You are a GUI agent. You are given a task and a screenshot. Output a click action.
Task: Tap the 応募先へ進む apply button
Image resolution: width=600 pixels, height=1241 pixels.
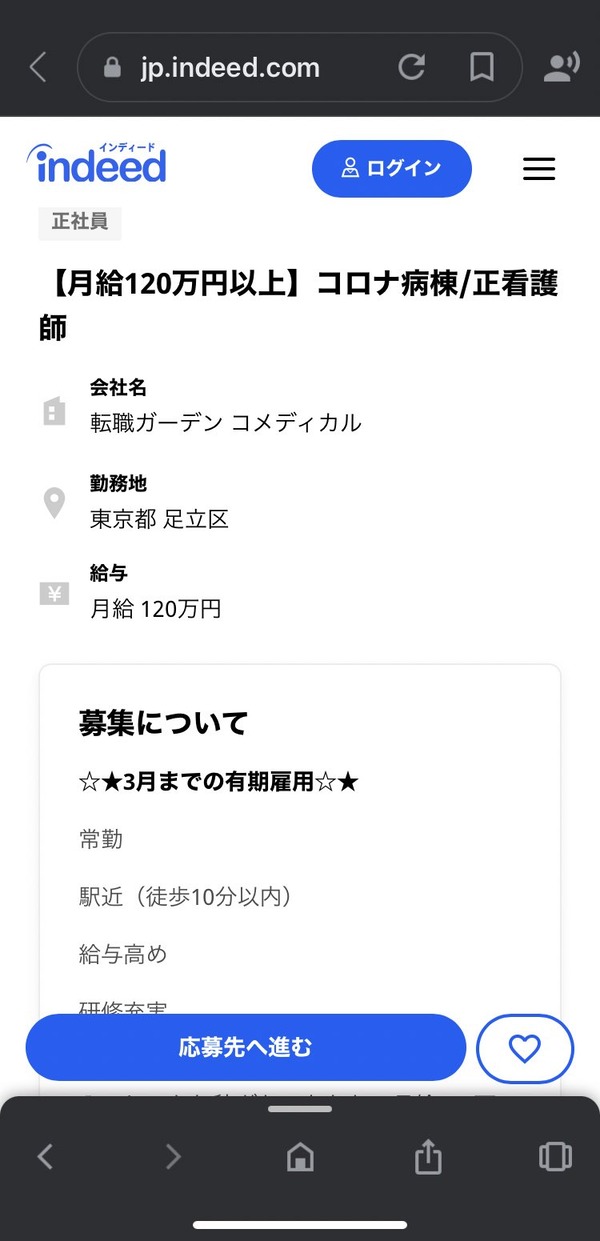246,1047
